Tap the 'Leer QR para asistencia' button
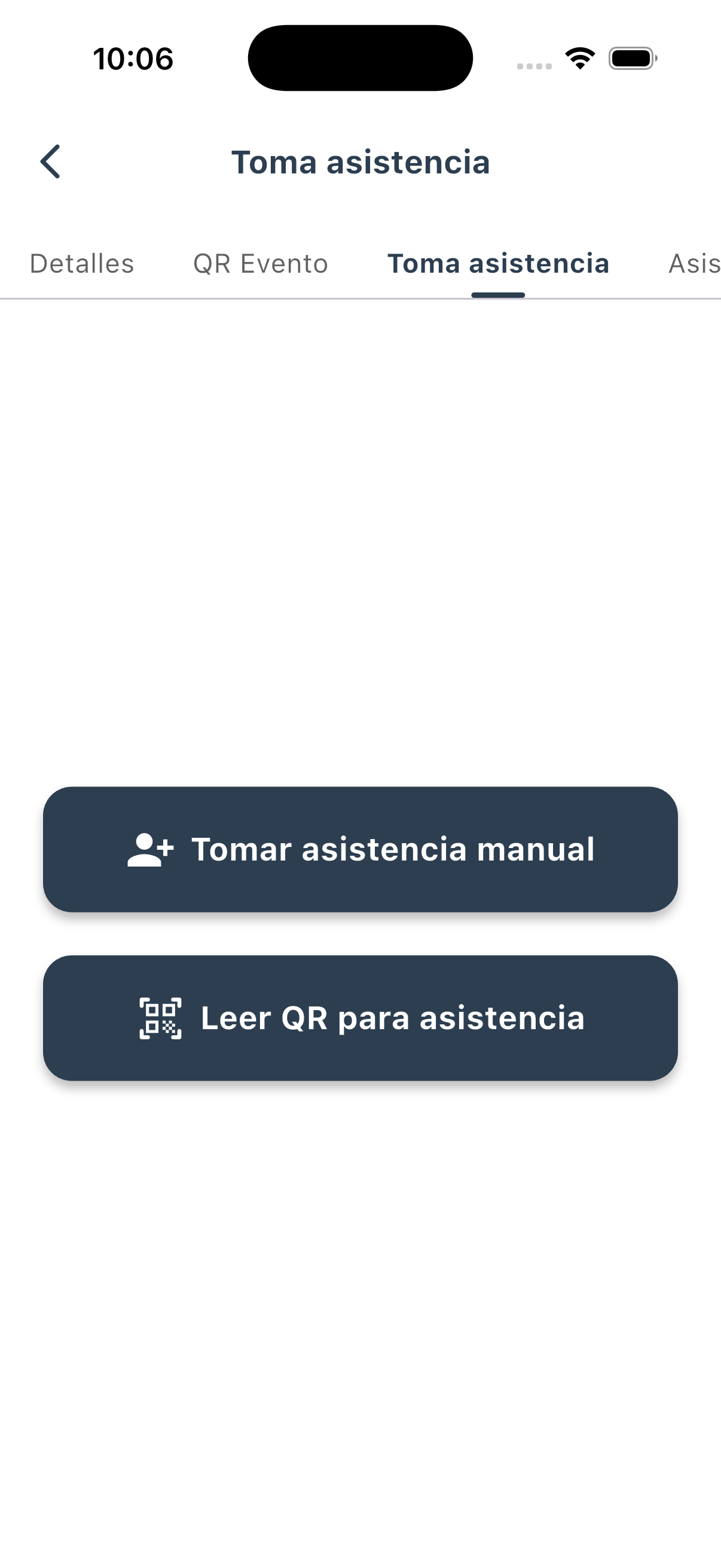721x1568 pixels. pos(360,1018)
